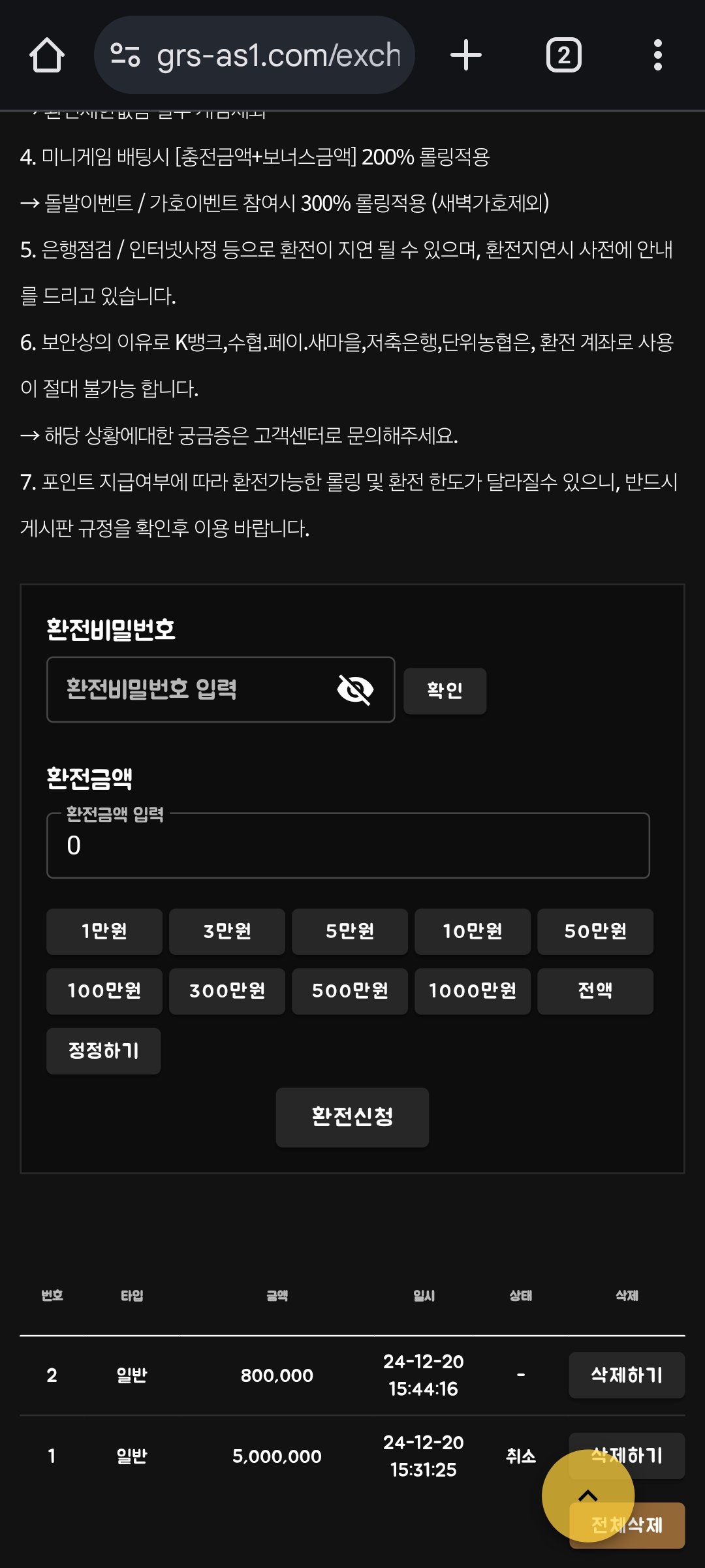Open the tab switcher showing 2 tabs
The height and width of the screenshot is (1568, 705).
(x=563, y=55)
